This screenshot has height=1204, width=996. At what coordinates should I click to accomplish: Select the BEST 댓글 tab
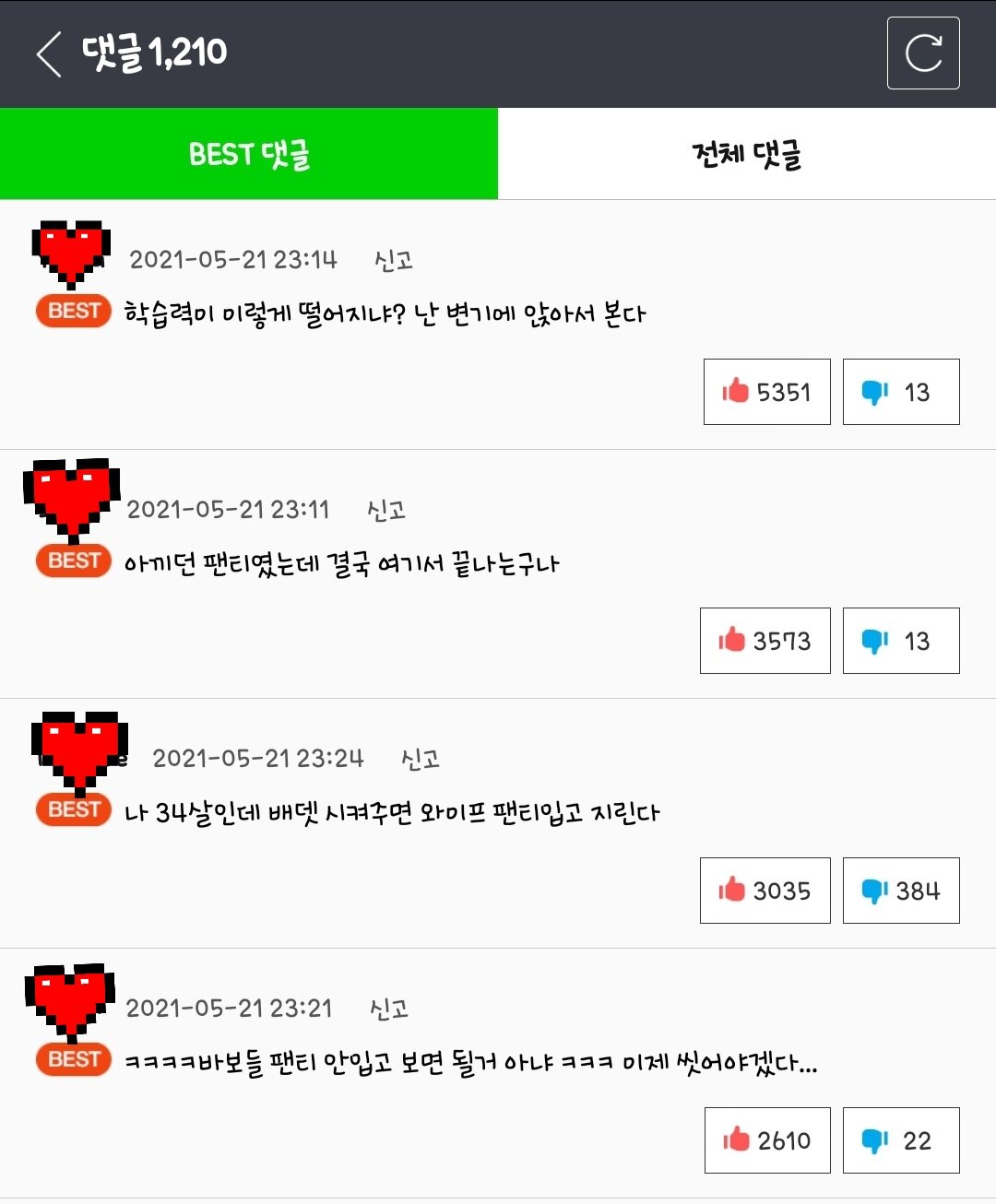coord(249,154)
